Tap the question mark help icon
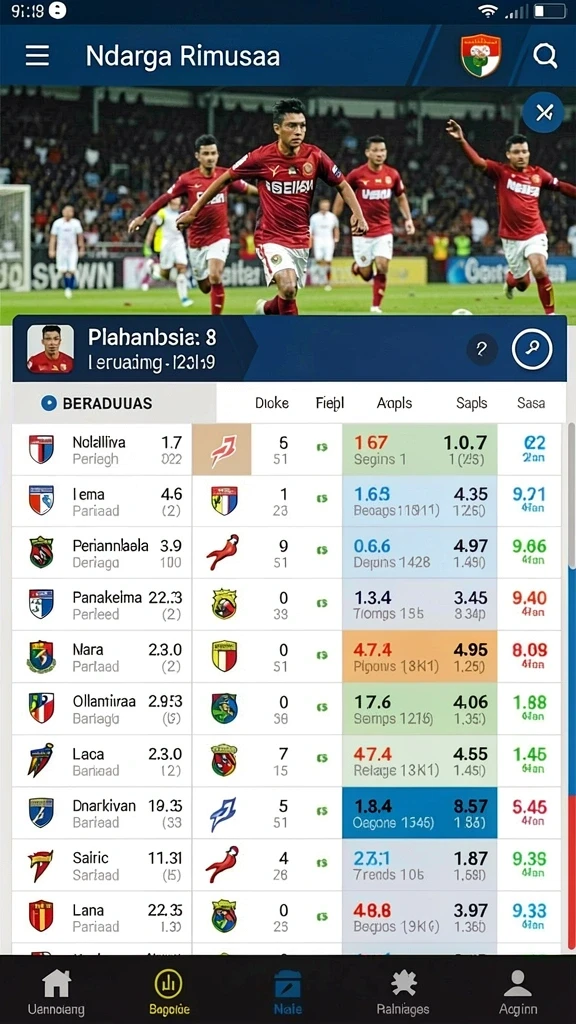The height and width of the screenshot is (1024, 576). 482,349
